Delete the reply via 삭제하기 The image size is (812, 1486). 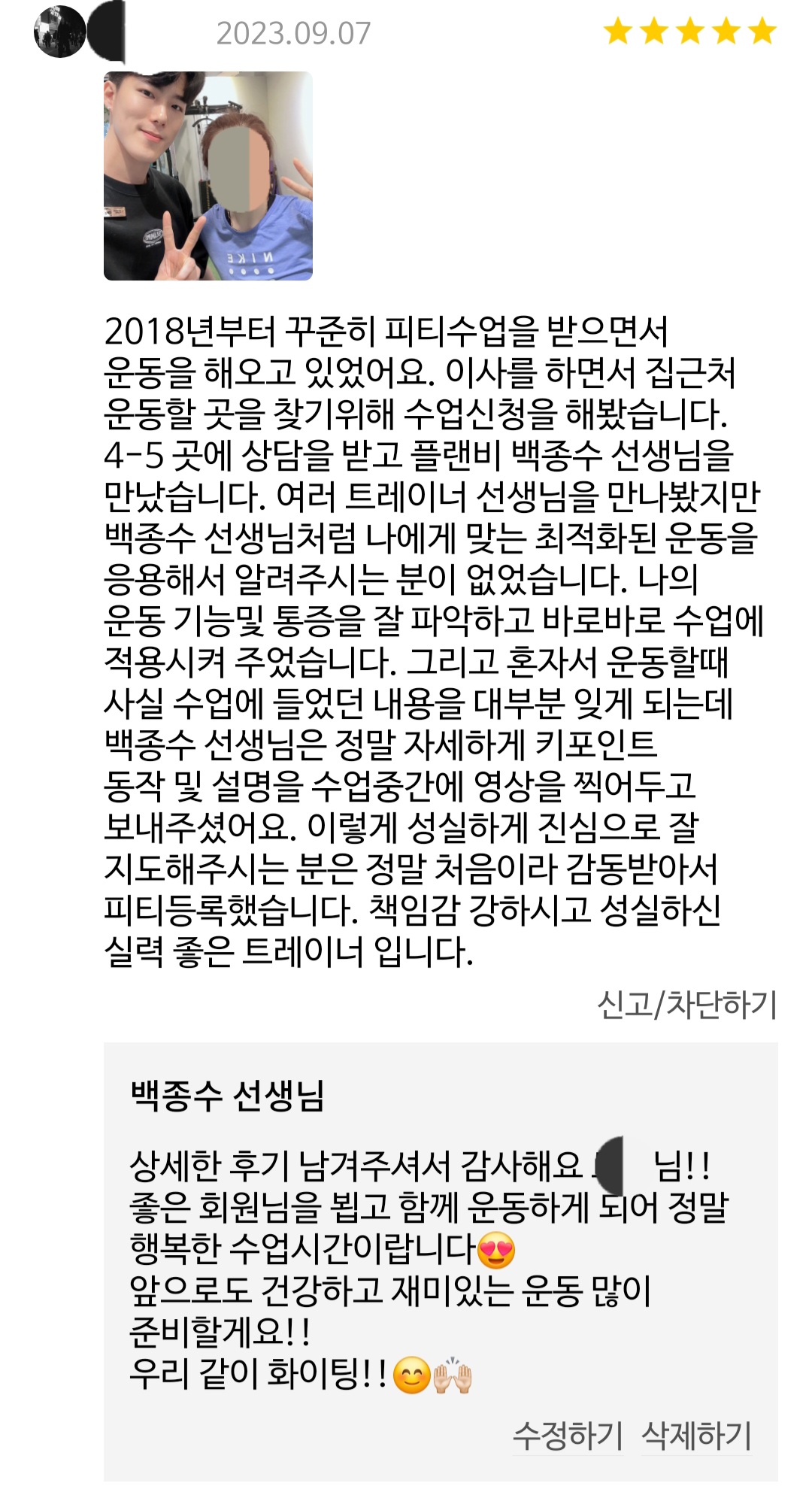coord(696,1436)
